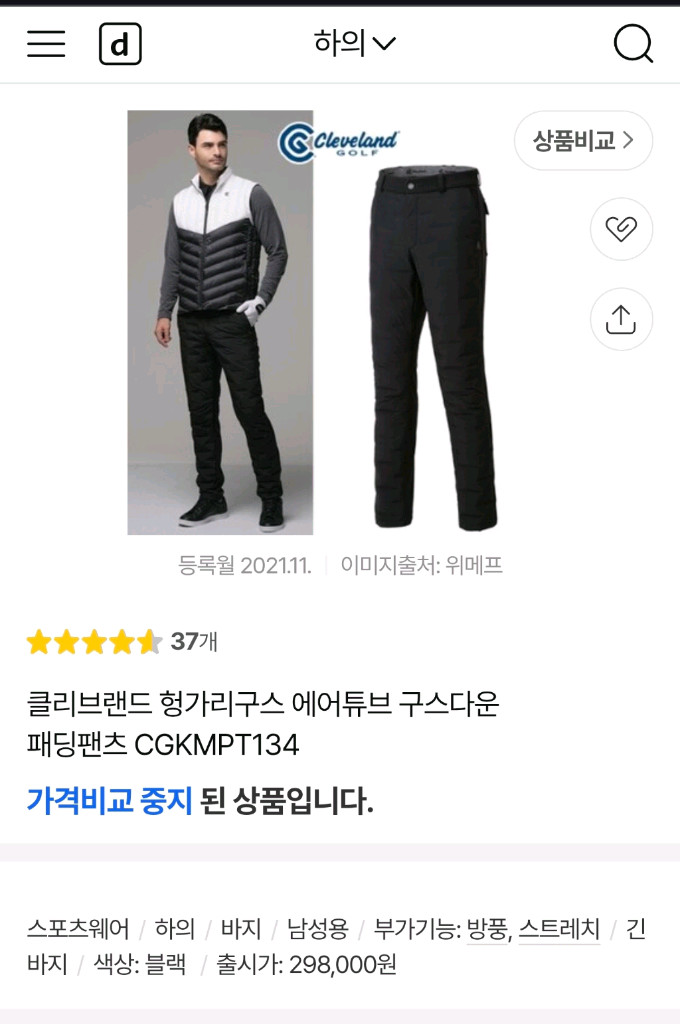Open the 37 reviews star rating
The width and height of the screenshot is (680, 1024).
[122, 642]
